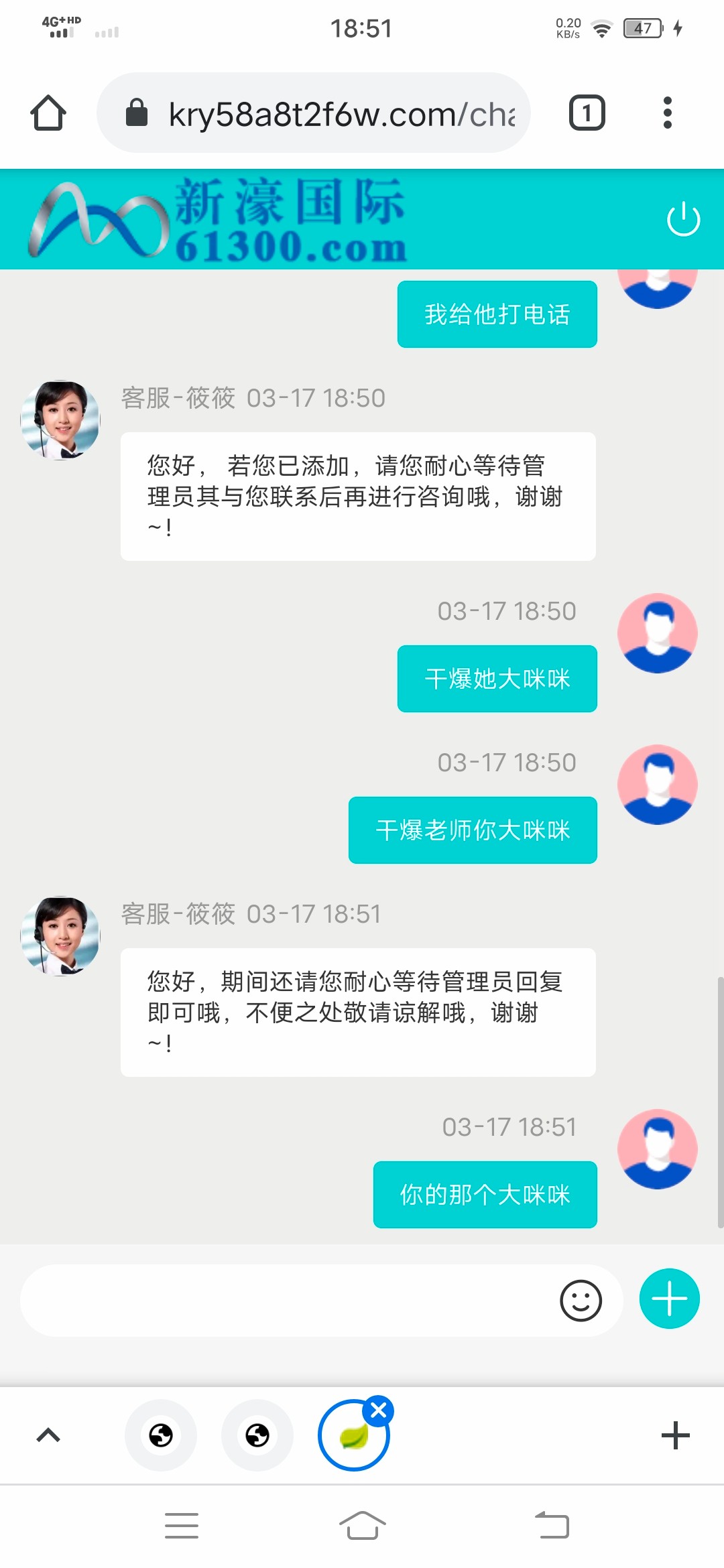
Task: Tap the padlock icon in the address bar
Action: pos(137,111)
